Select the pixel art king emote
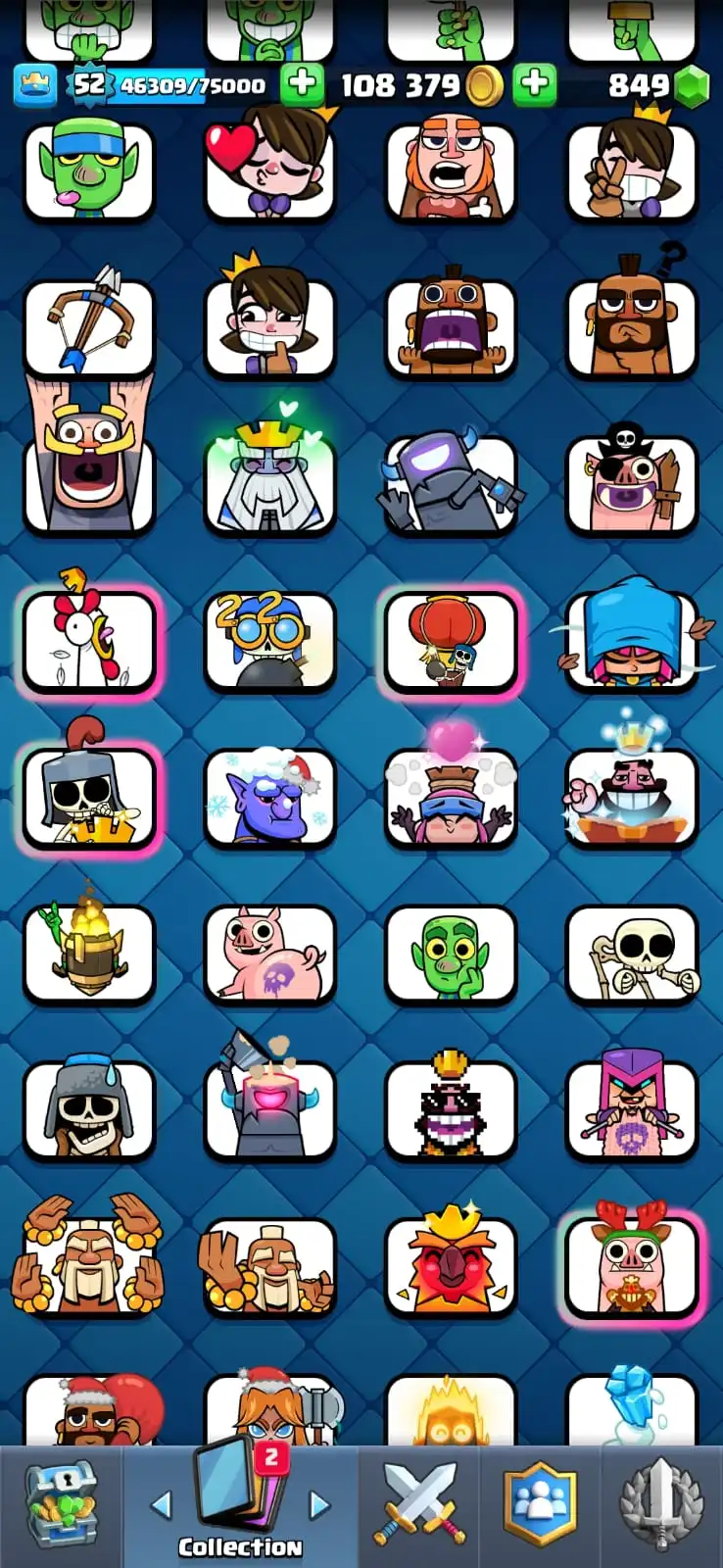 pos(451,1109)
